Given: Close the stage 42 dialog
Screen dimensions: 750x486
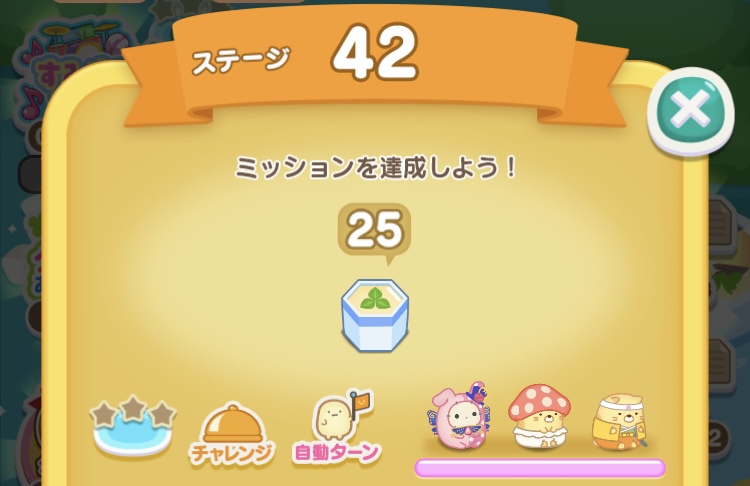Looking at the screenshot, I should 690,109.
